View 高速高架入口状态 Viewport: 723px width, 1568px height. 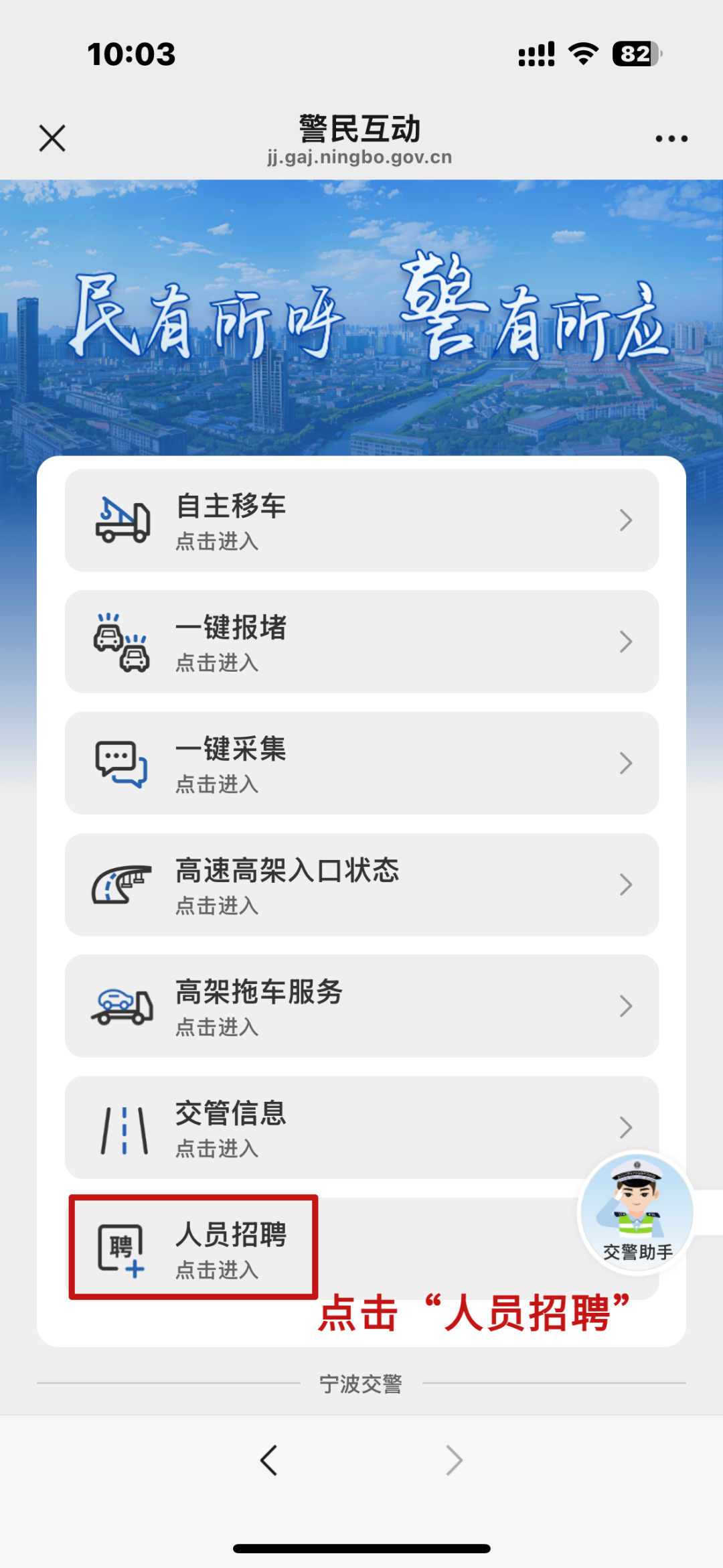(x=361, y=884)
